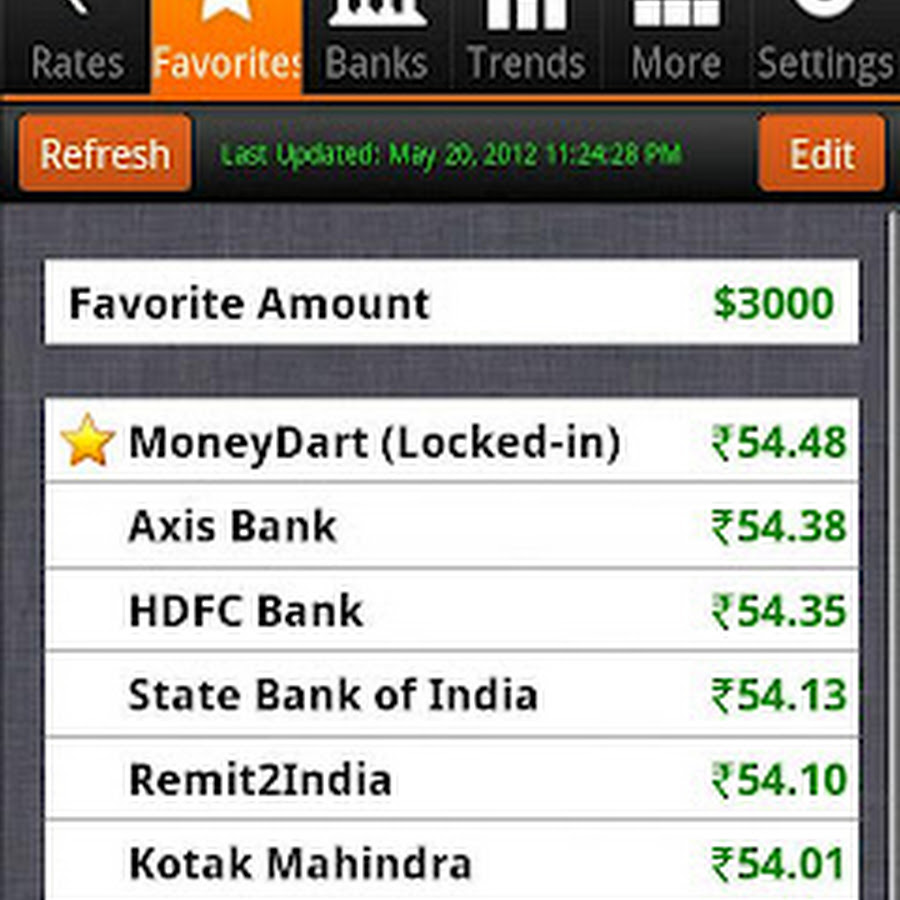Image resolution: width=900 pixels, height=900 pixels.
Task: Open the Settings tab
Action: (x=825, y=45)
